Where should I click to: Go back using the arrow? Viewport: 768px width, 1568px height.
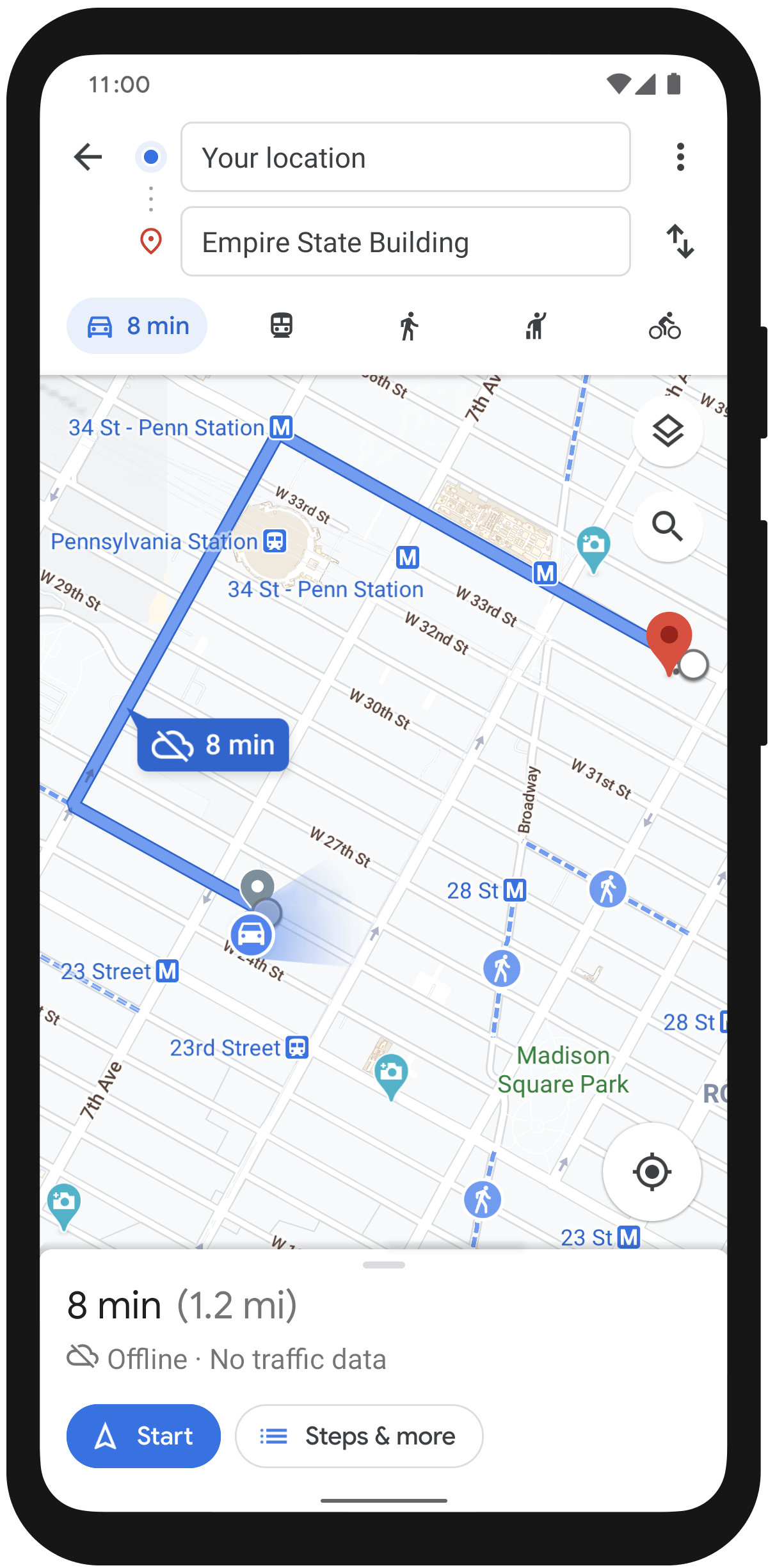(88, 157)
